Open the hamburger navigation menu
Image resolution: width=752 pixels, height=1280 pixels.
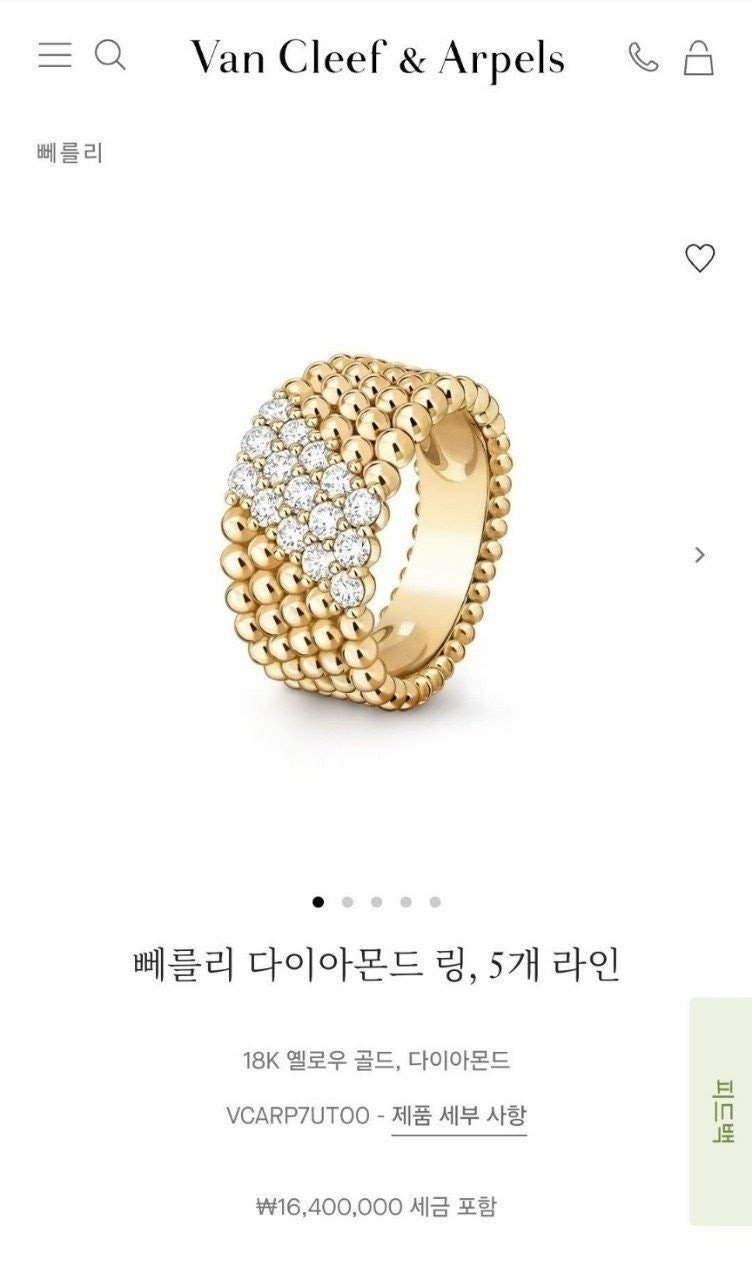(x=54, y=55)
